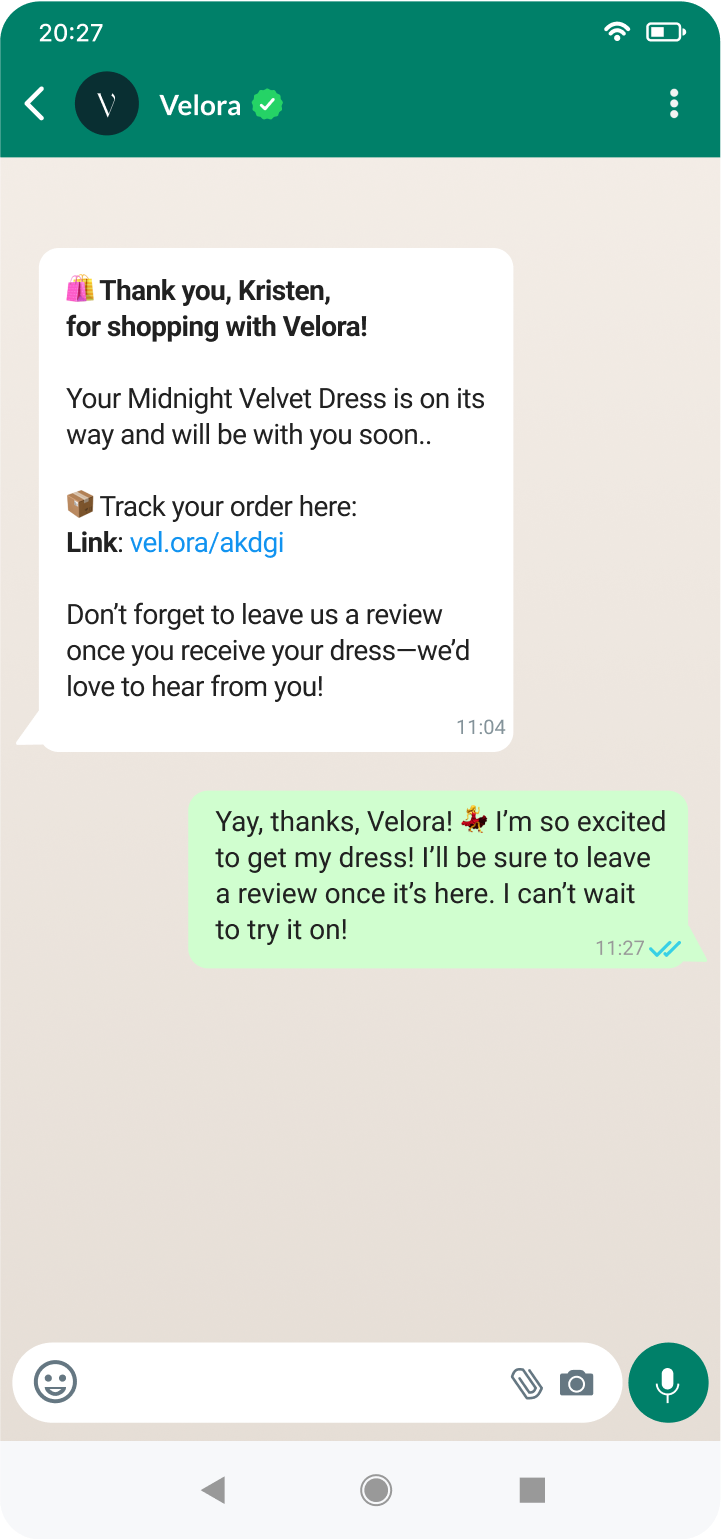
Task: Open the three-dot overflow menu
Action: pyautogui.click(x=674, y=104)
